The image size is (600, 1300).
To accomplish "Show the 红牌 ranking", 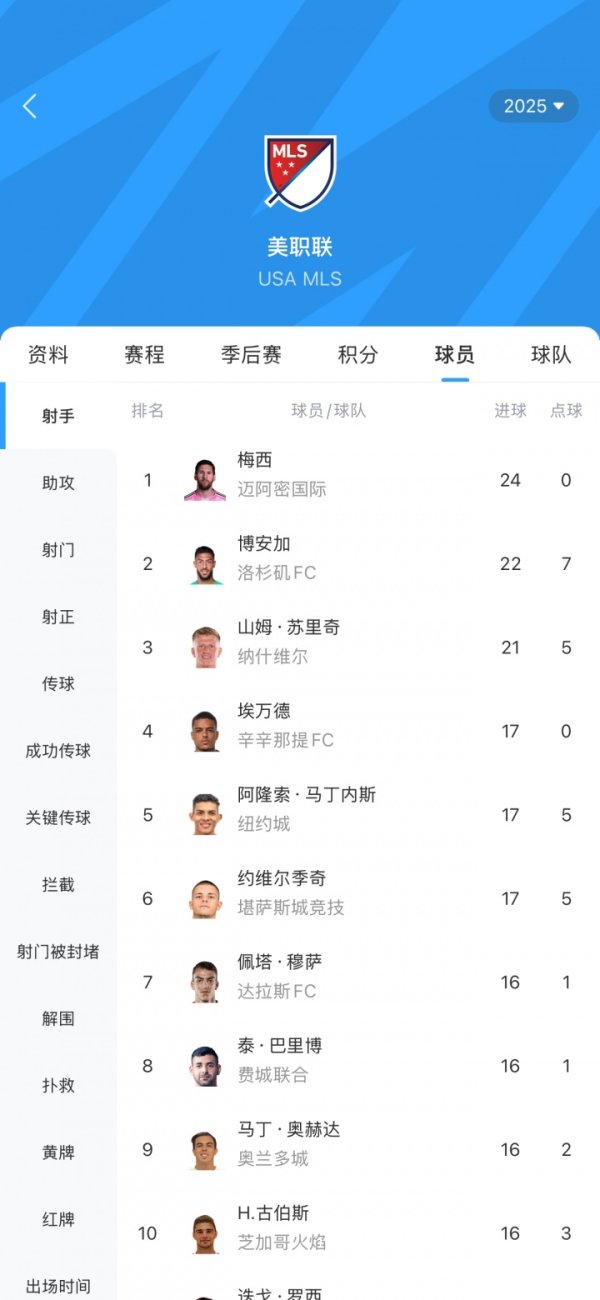I will tap(58, 1220).
